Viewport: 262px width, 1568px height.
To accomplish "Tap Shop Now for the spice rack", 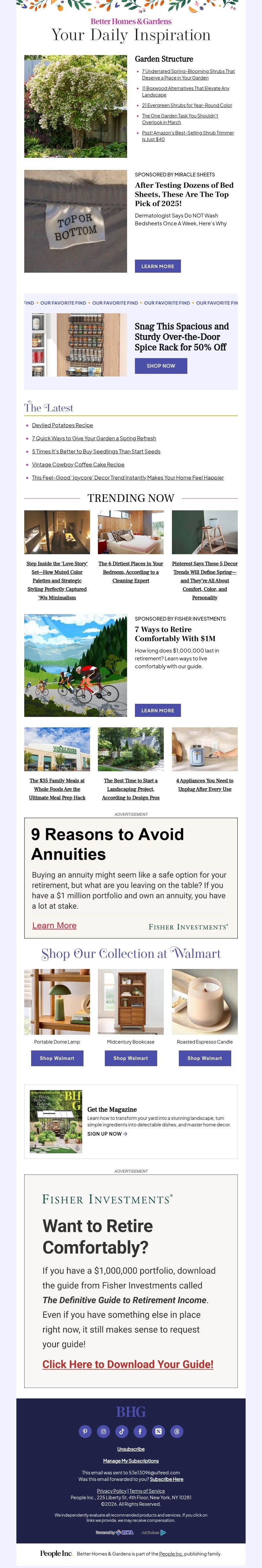I will click(x=160, y=366).
